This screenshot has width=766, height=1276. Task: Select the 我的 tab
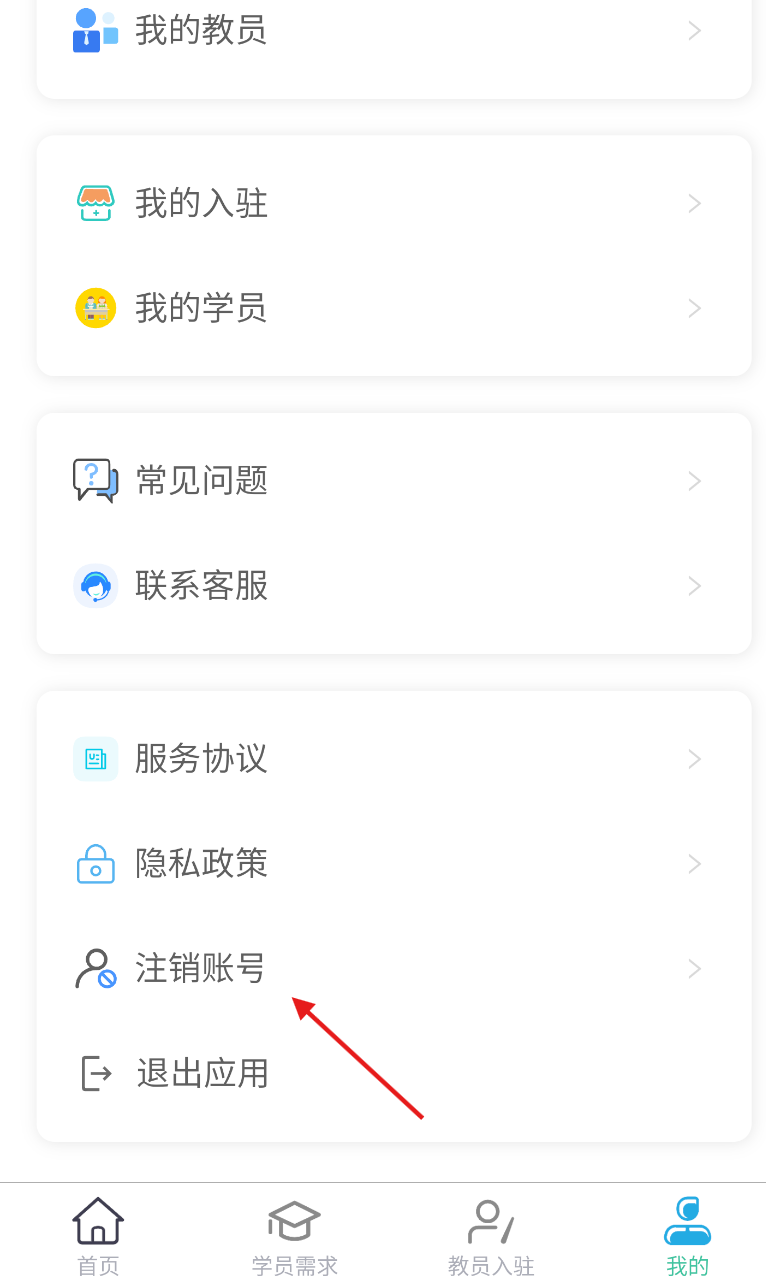tap(688, 1236)
